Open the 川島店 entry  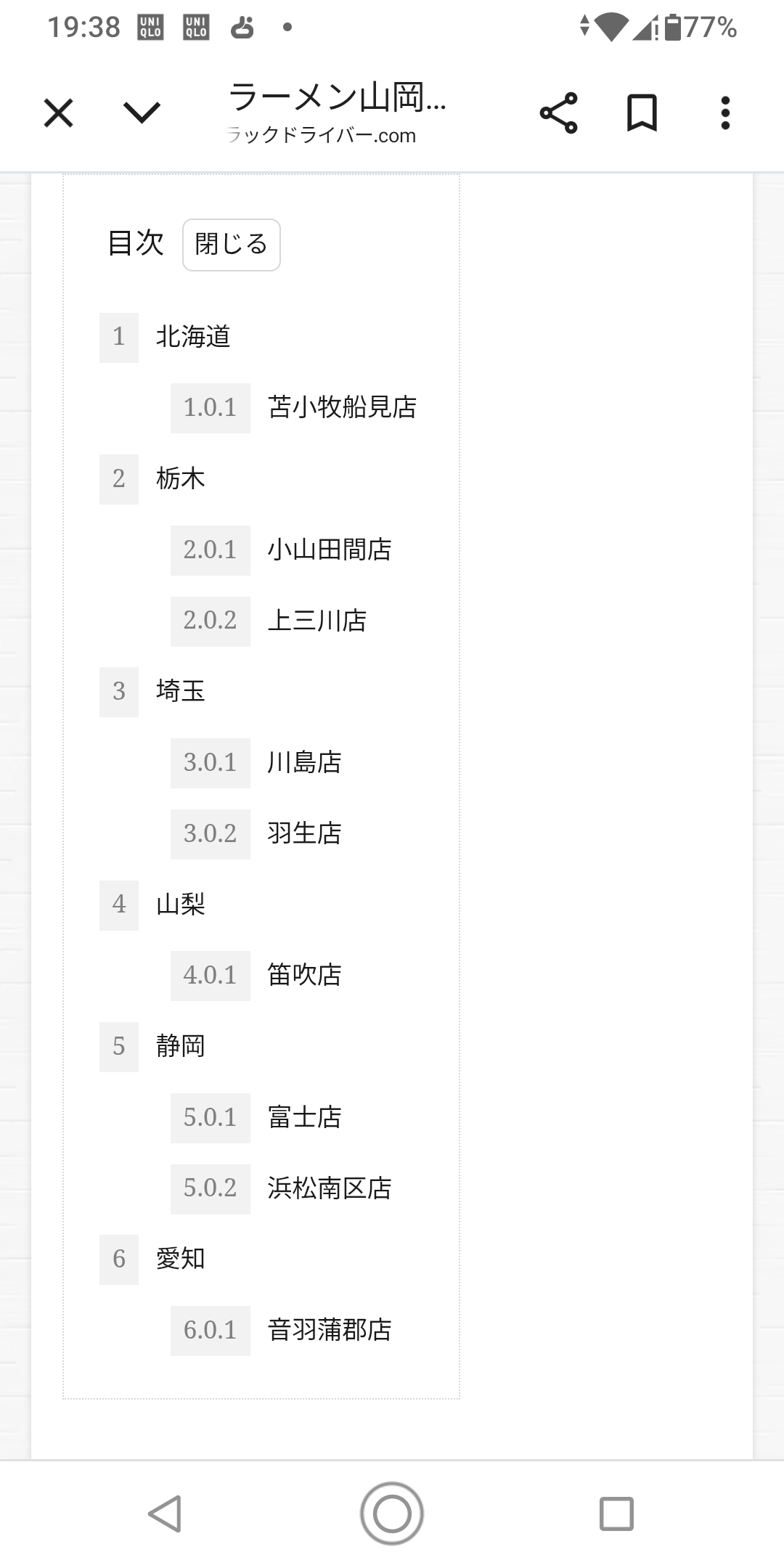point(304,763)
